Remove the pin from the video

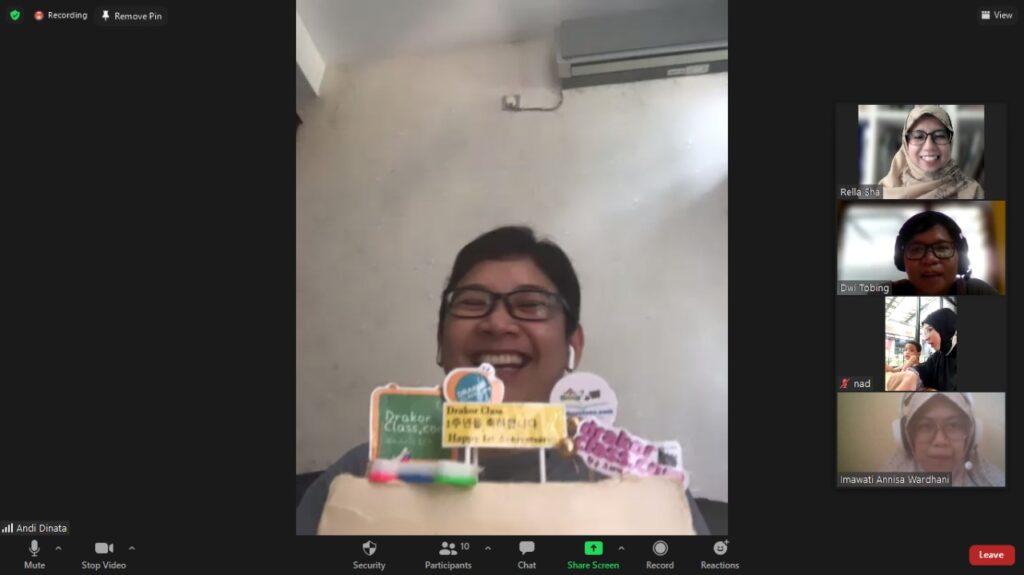tap(131, 16)
